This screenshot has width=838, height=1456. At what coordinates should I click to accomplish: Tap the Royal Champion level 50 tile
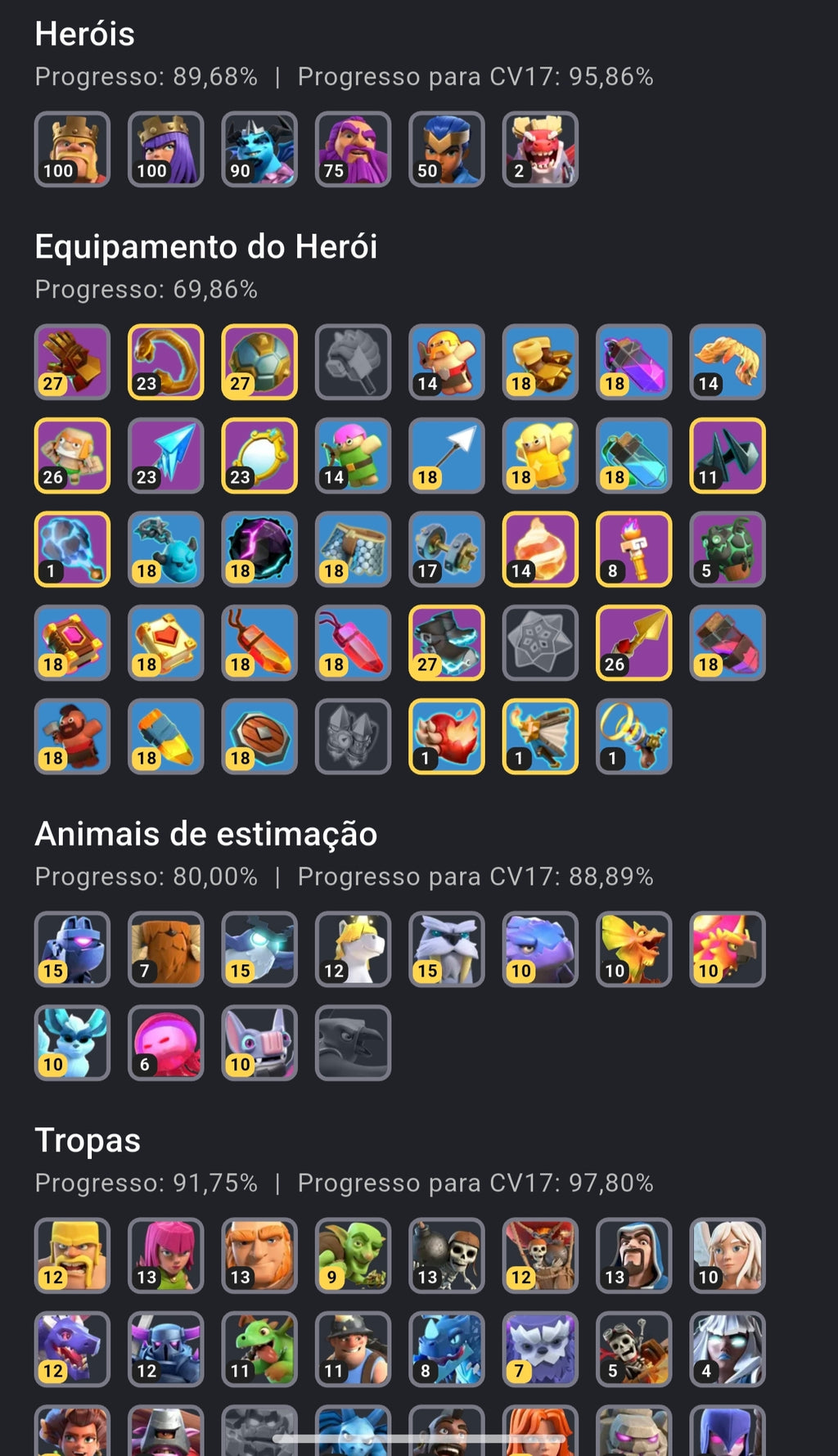click(447, 149)
